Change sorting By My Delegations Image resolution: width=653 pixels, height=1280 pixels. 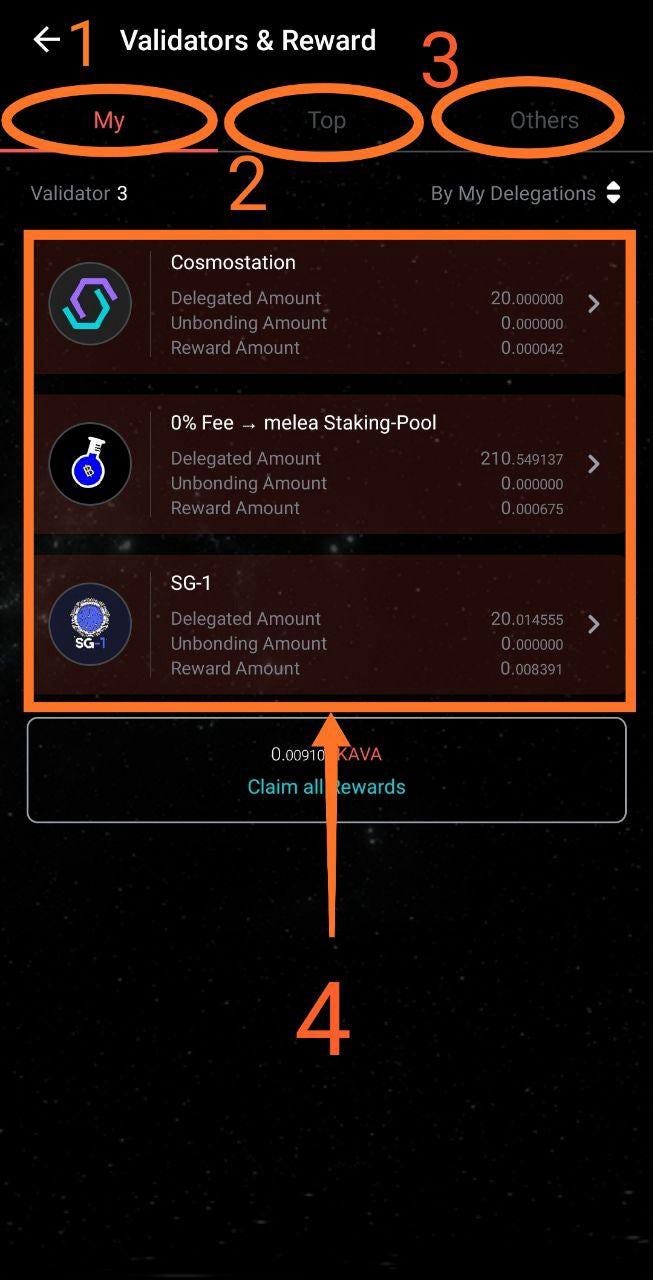(526, 193)
